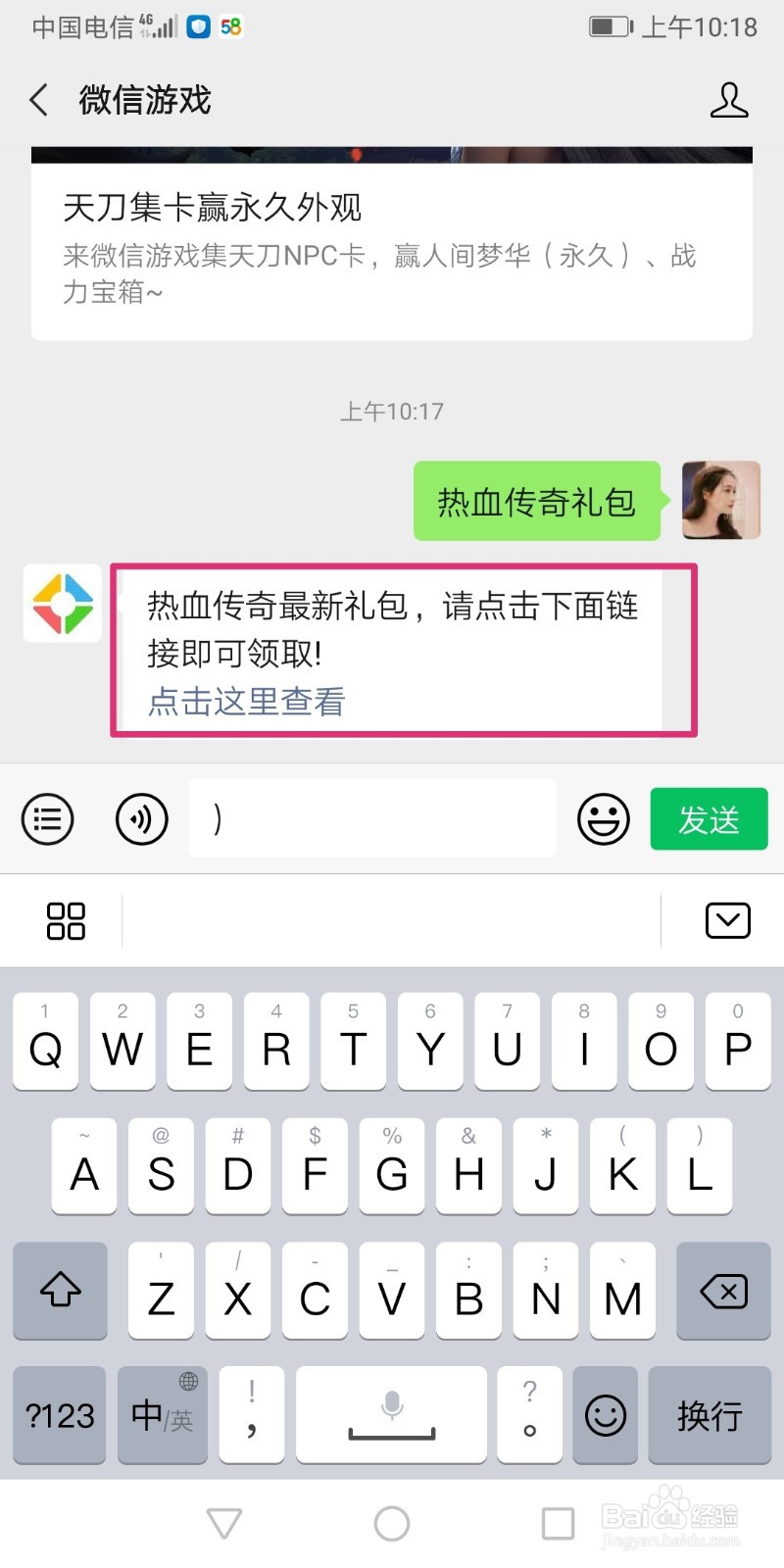The image size is (784, 1568).
Task: Tap the microphone key for voice typing
Action: click(x=391, y=1415)
